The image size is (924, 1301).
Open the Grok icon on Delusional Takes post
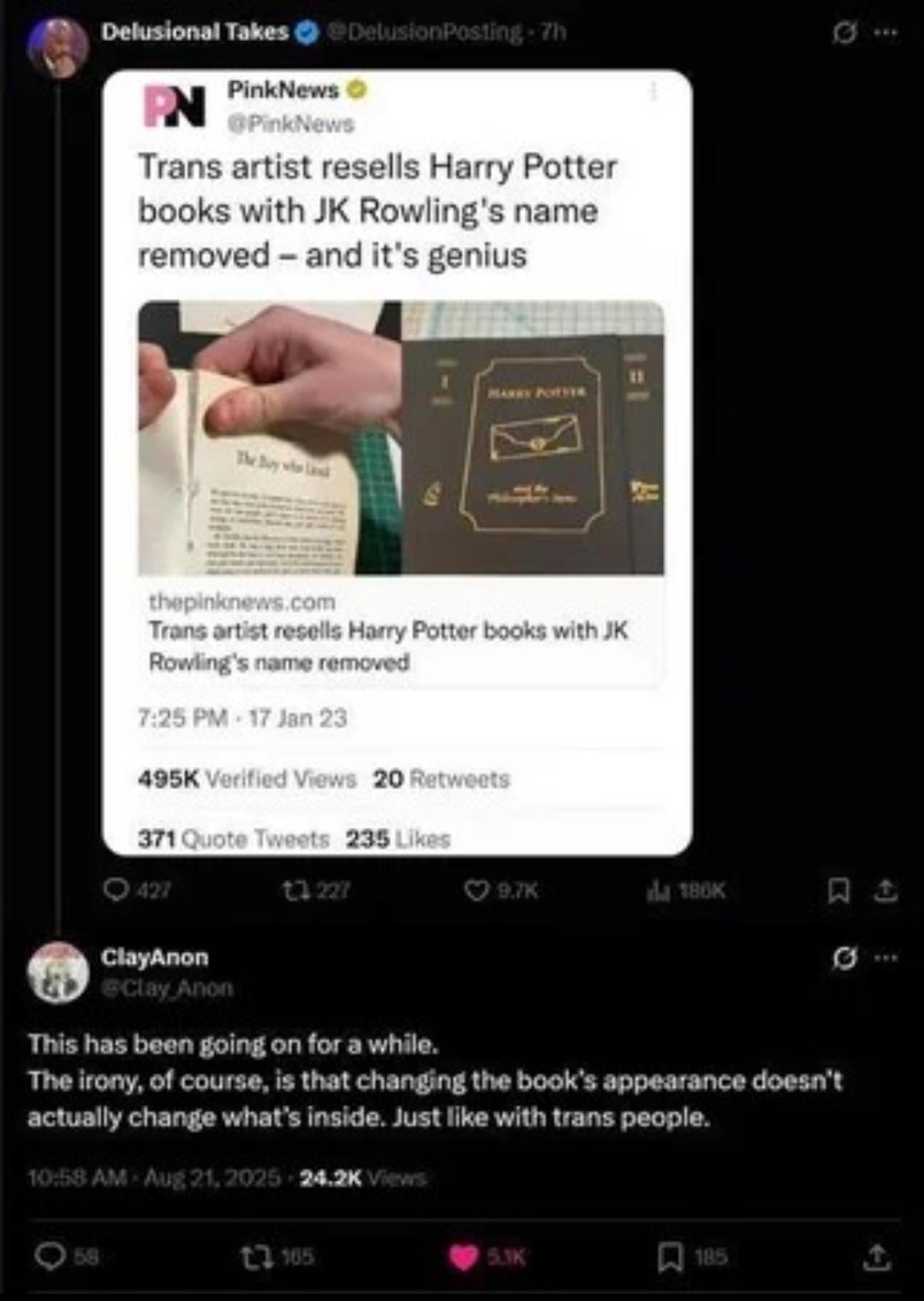[844, 33]
